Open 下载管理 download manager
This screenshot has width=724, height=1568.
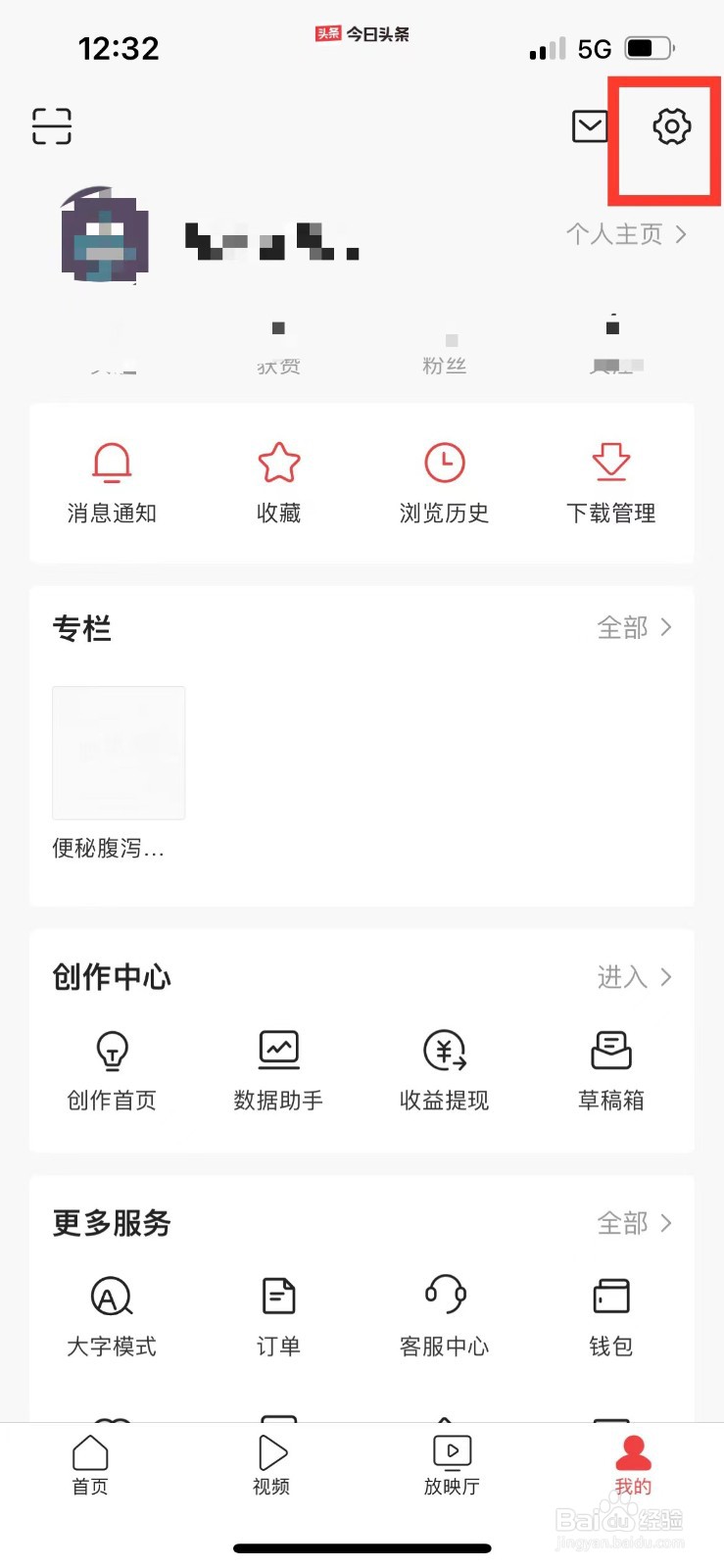coord(610,480)
